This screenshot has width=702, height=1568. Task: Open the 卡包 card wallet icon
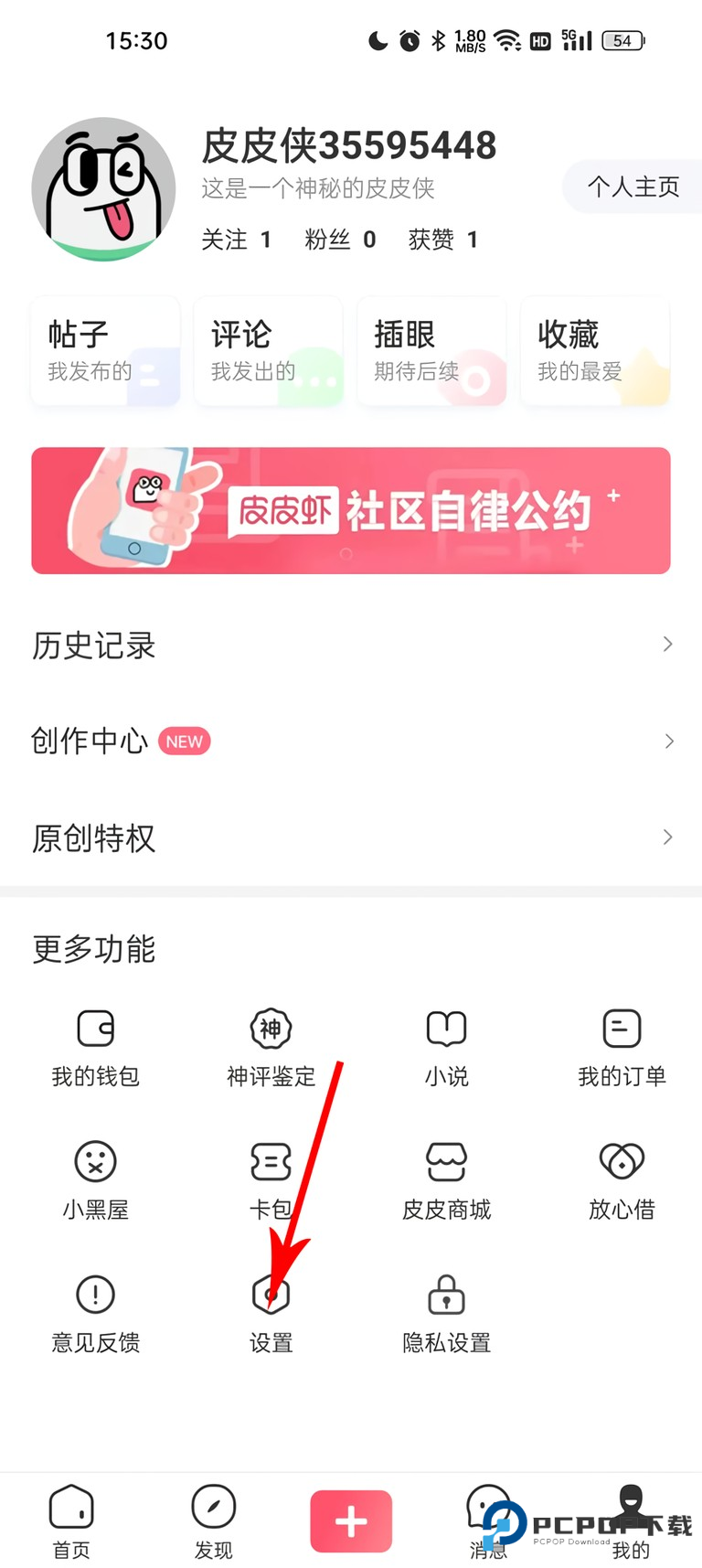[x=271, y=1179]
